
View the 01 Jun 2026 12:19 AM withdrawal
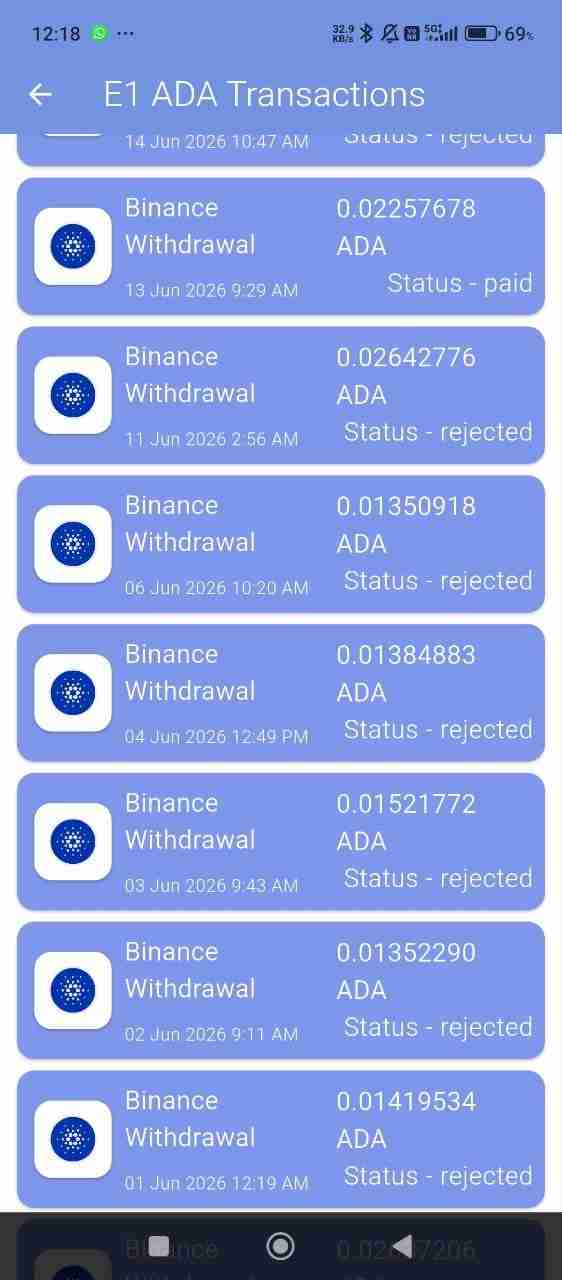click(x=281, y=1139)
